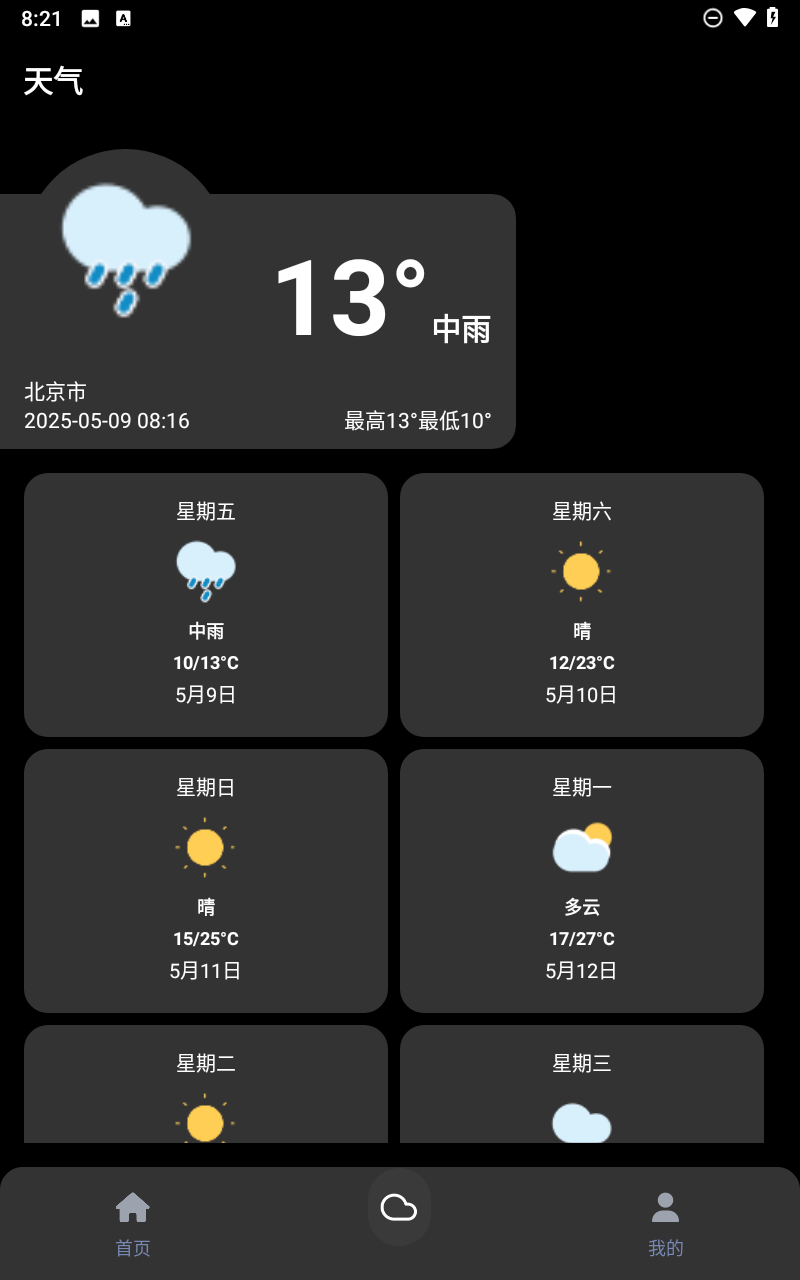Open the cloud weather tab

point(399,1207)
